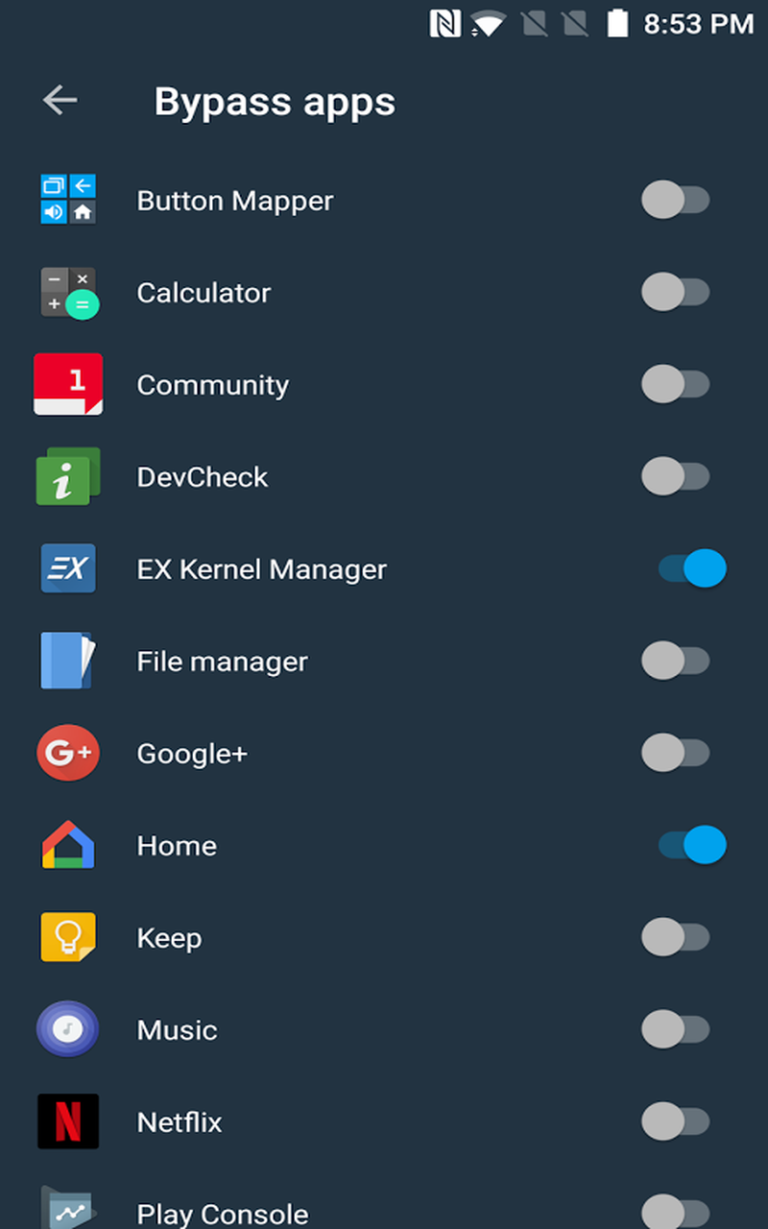The height and width of the screenshot is (1229, 768).
Task: Turn on the Calculator switch
Action: pos(675,292)
